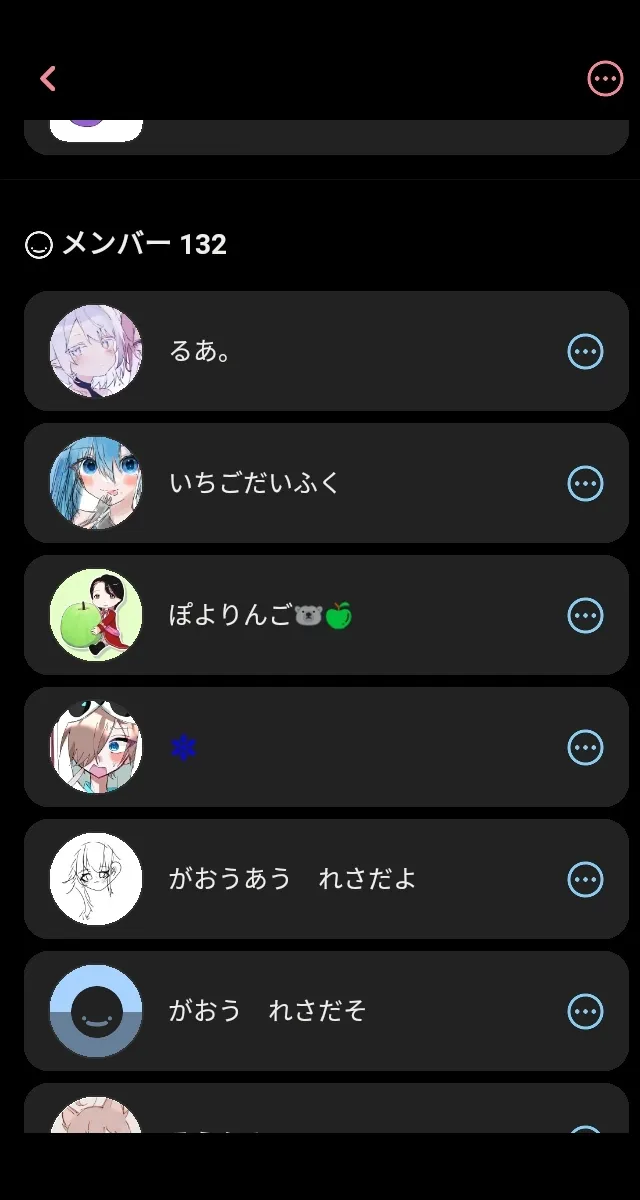Screen dimensions: 640x1200
Task: Open more options for ぽよりんご
Action: pos(585,615)
